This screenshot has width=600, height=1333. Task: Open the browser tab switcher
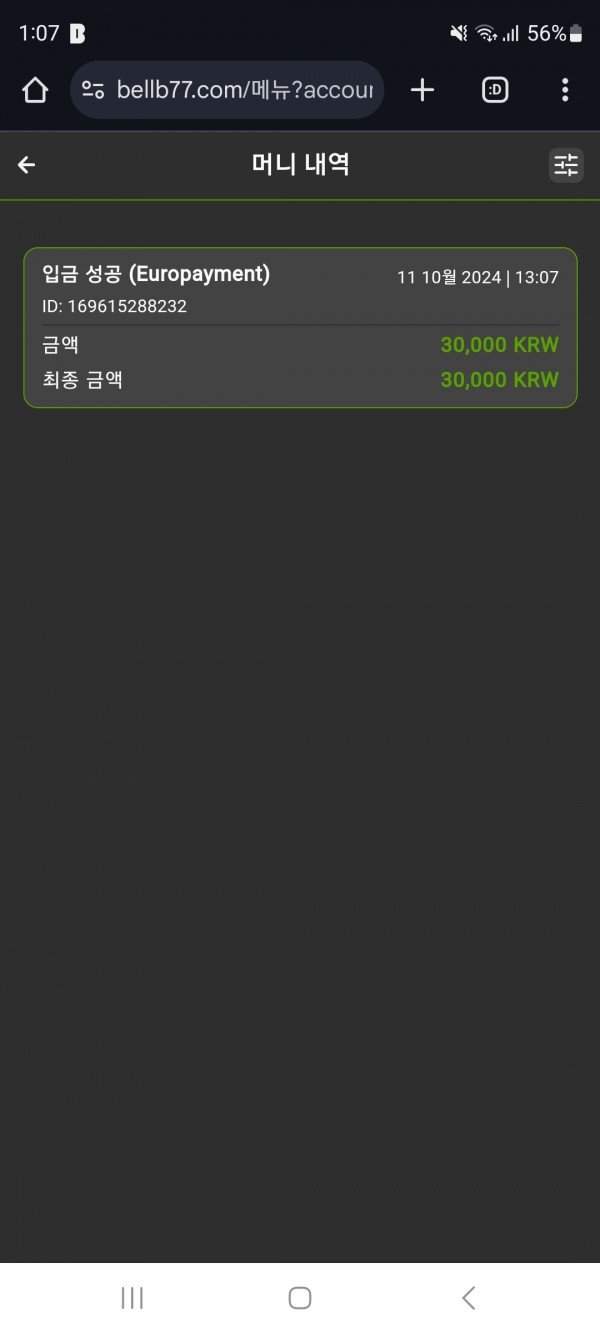coord(495,90)
